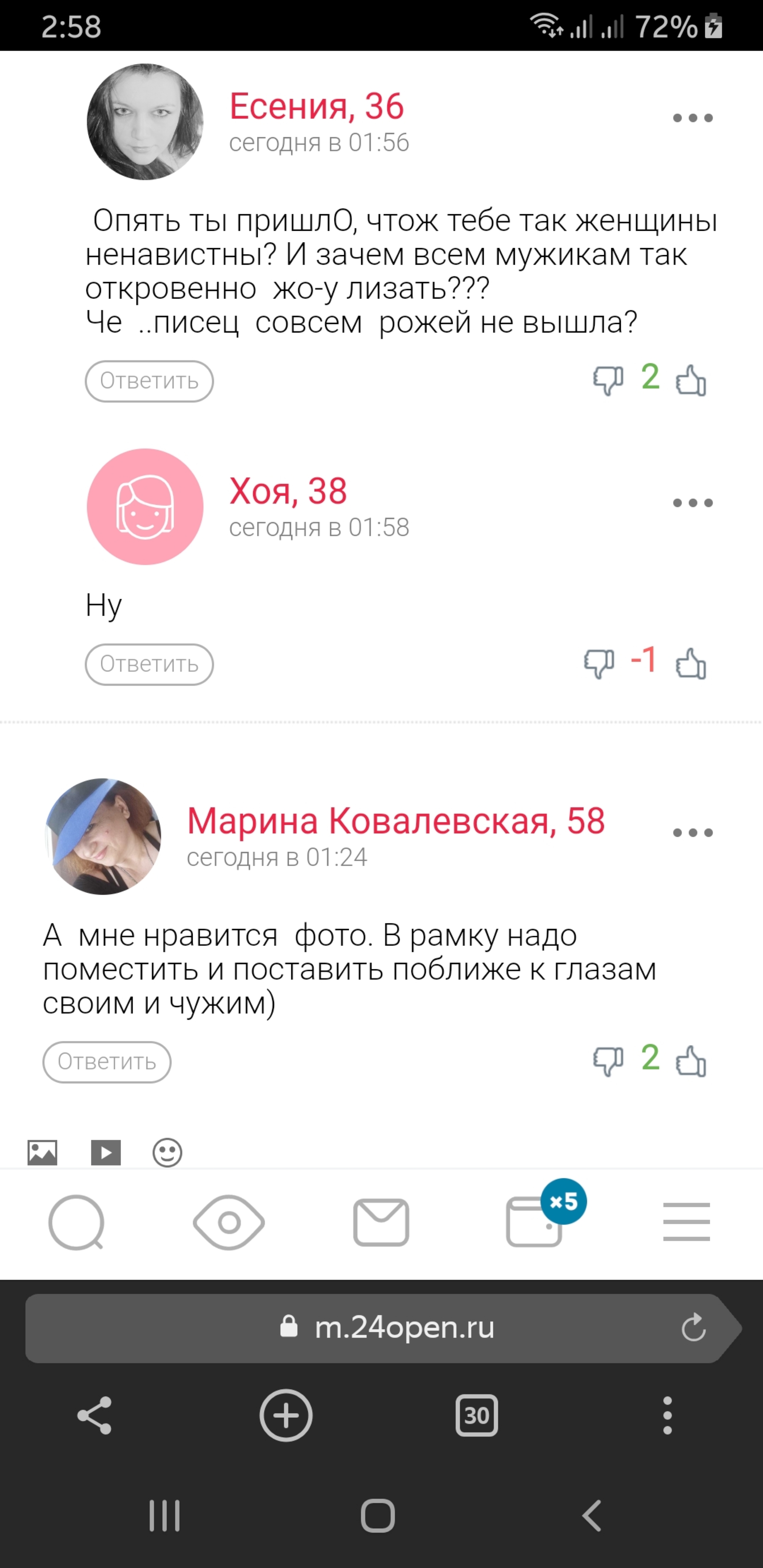Open the three-dot menu on Есения's comment
The image size is (763, 1568).
[x=692, y=118]
